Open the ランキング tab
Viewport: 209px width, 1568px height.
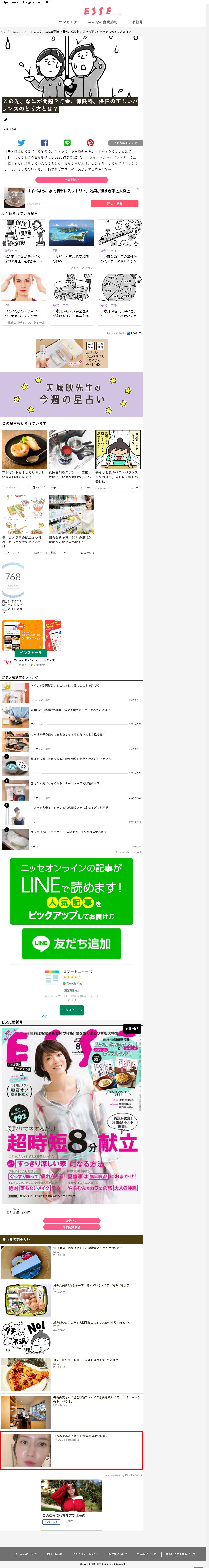[68, 22]
